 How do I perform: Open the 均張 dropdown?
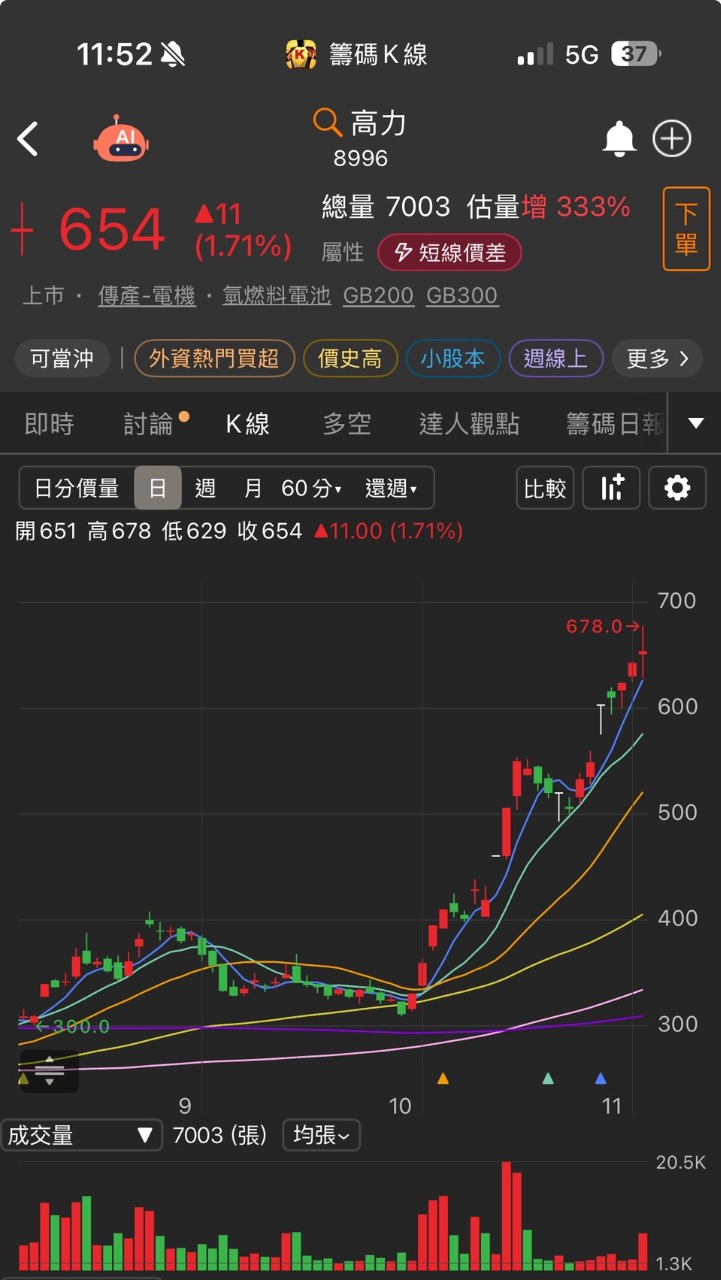321,1135
